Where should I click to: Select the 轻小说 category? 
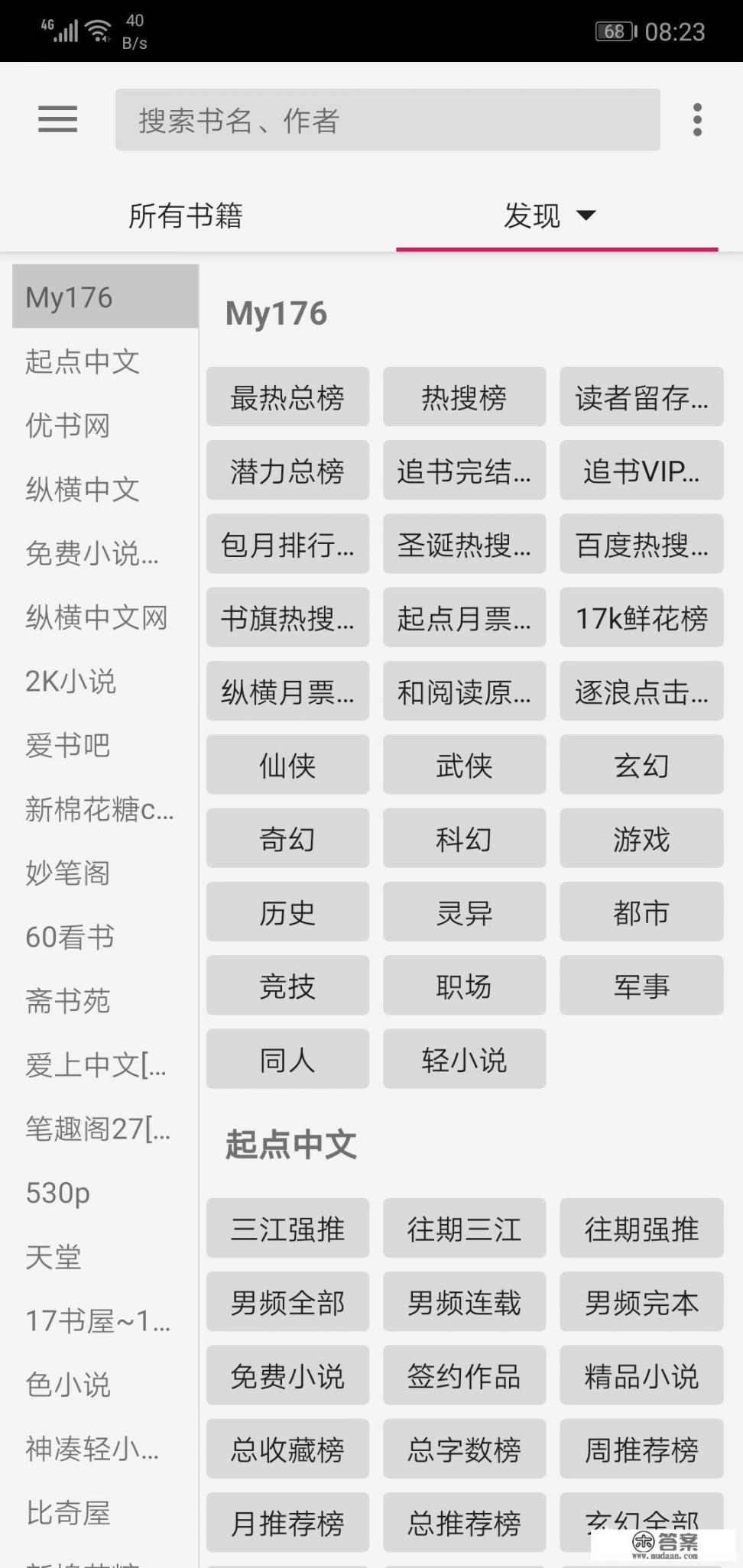(x=464, y=1059)
